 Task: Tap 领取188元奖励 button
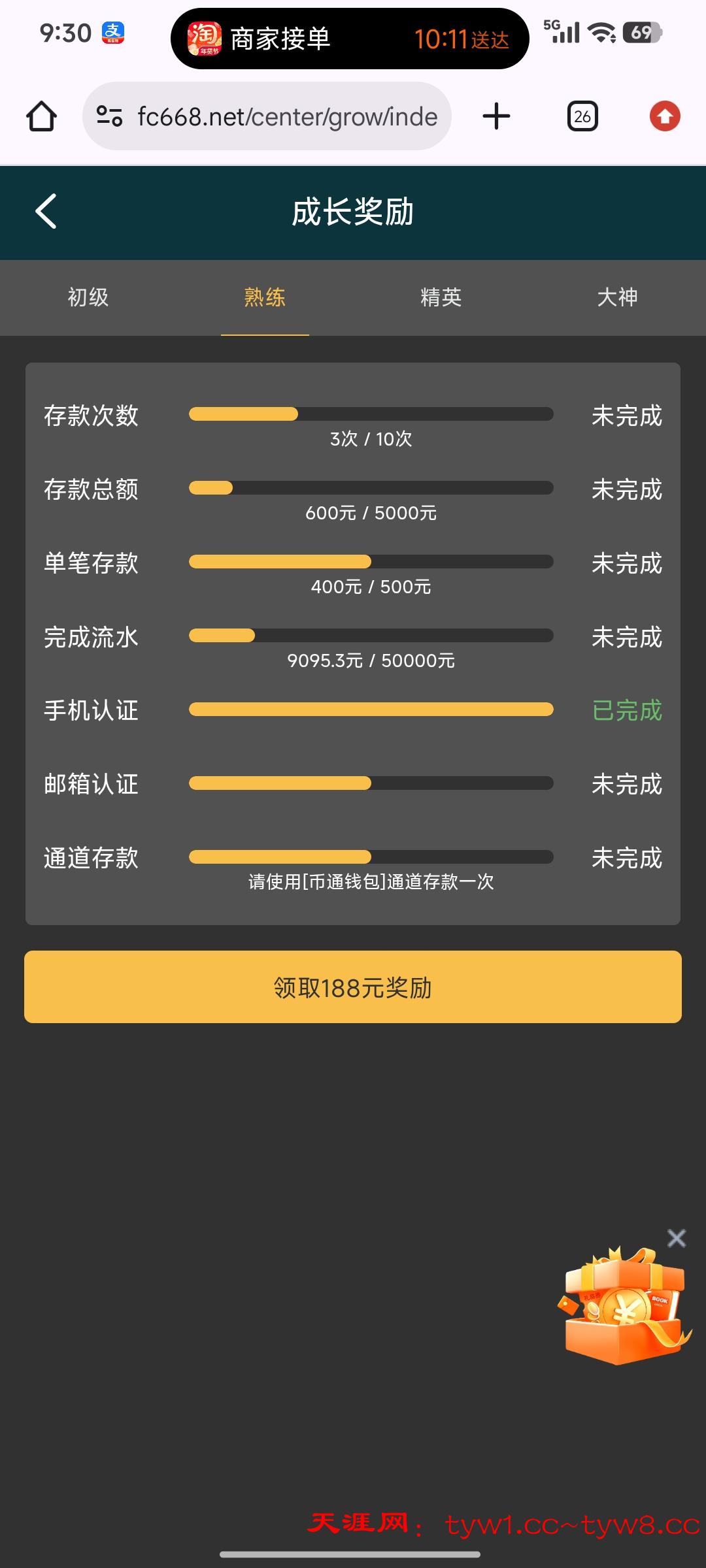point(353,987)
